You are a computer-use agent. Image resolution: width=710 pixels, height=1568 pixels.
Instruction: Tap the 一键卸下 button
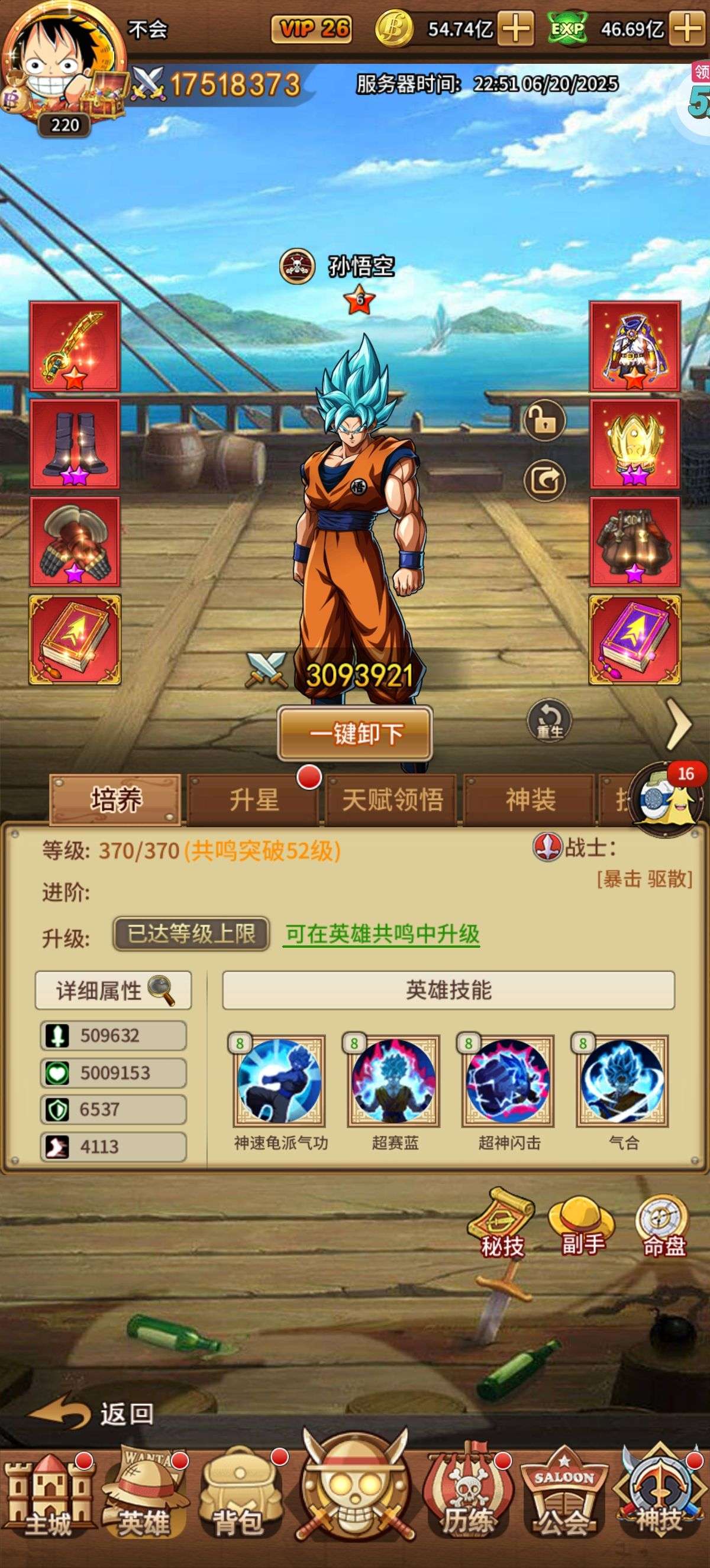(x=355, y=734)
